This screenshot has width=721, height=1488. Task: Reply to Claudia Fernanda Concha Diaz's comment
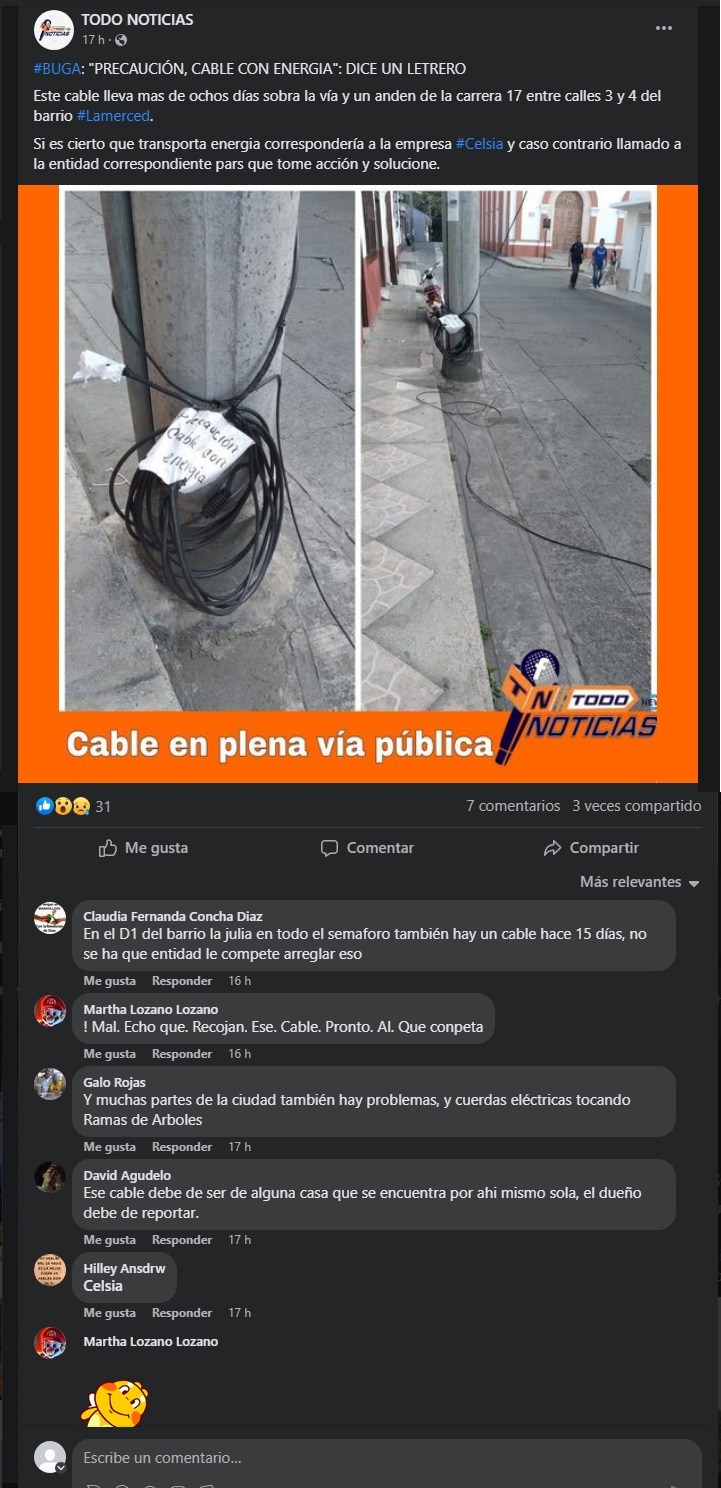tap(182, 981)
